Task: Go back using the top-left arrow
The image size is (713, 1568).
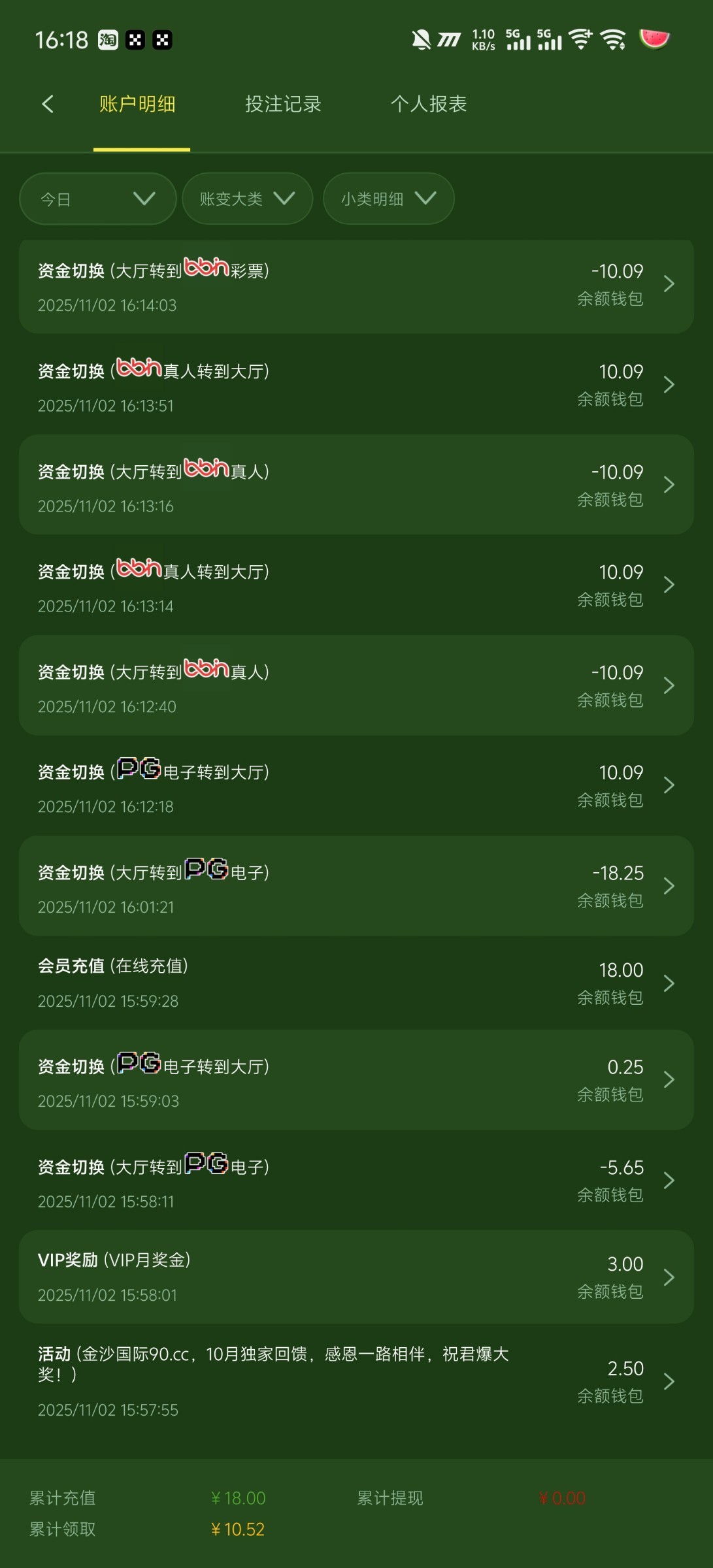Action: tap(48, 104)
